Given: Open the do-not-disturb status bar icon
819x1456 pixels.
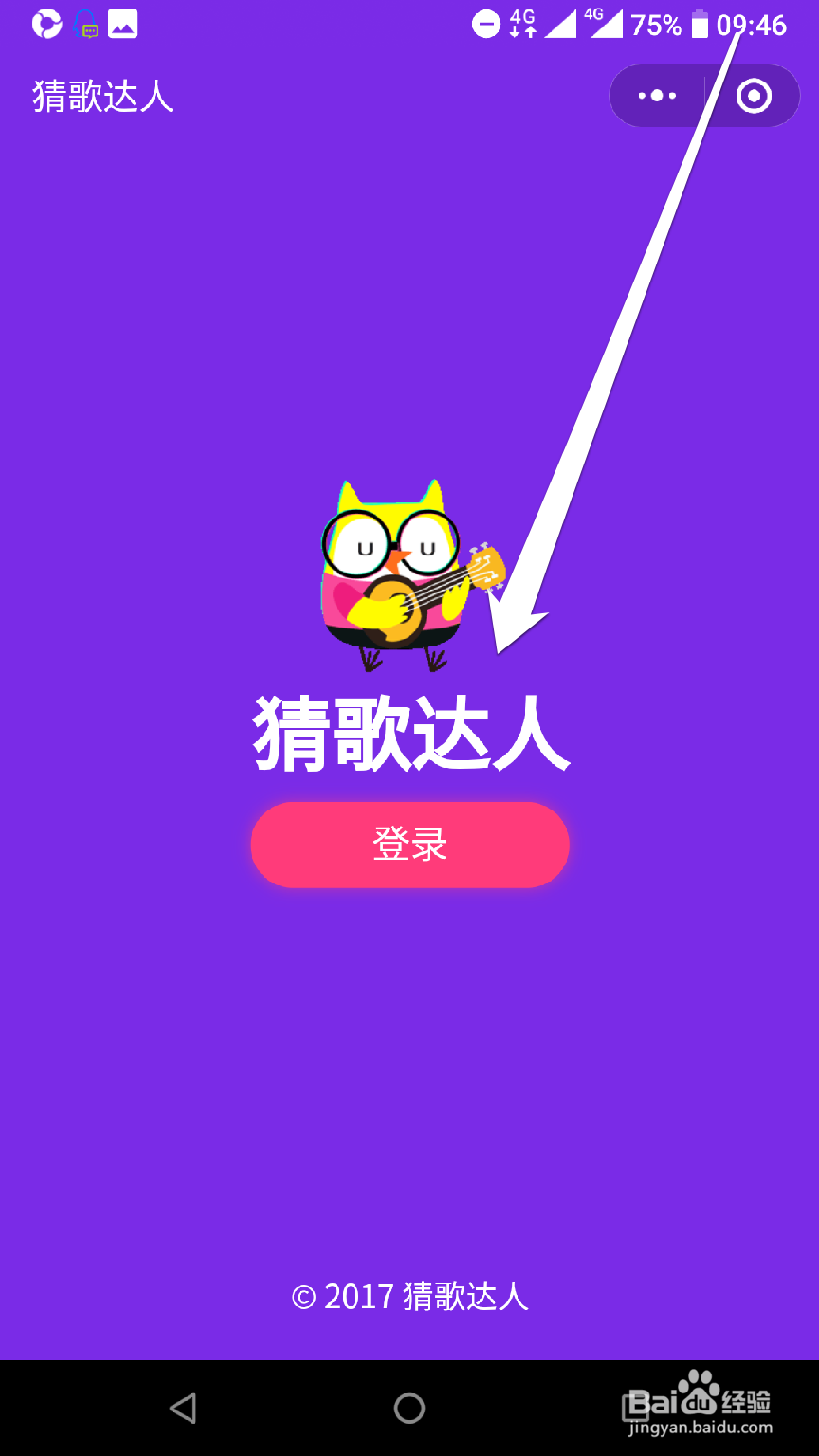Looking at the screenshot, I should pos(484,26).
